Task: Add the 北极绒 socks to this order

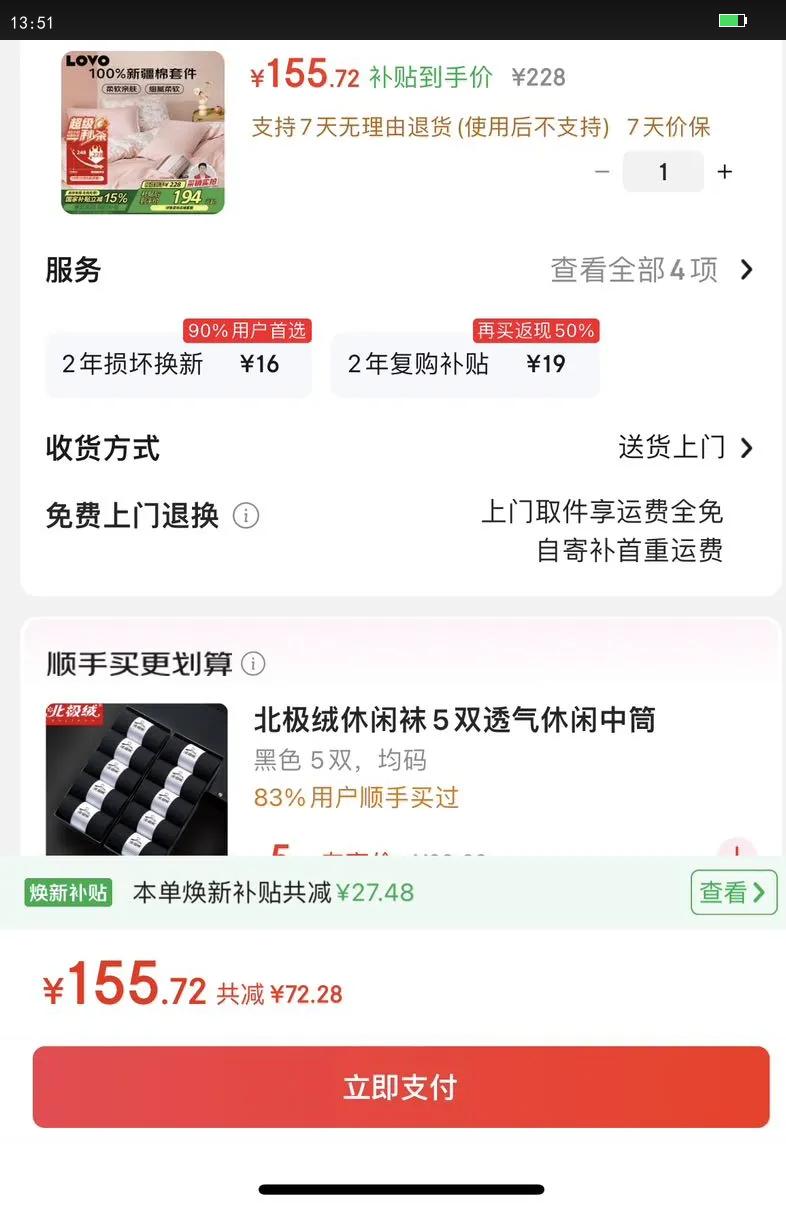Action: coord(737,849)
